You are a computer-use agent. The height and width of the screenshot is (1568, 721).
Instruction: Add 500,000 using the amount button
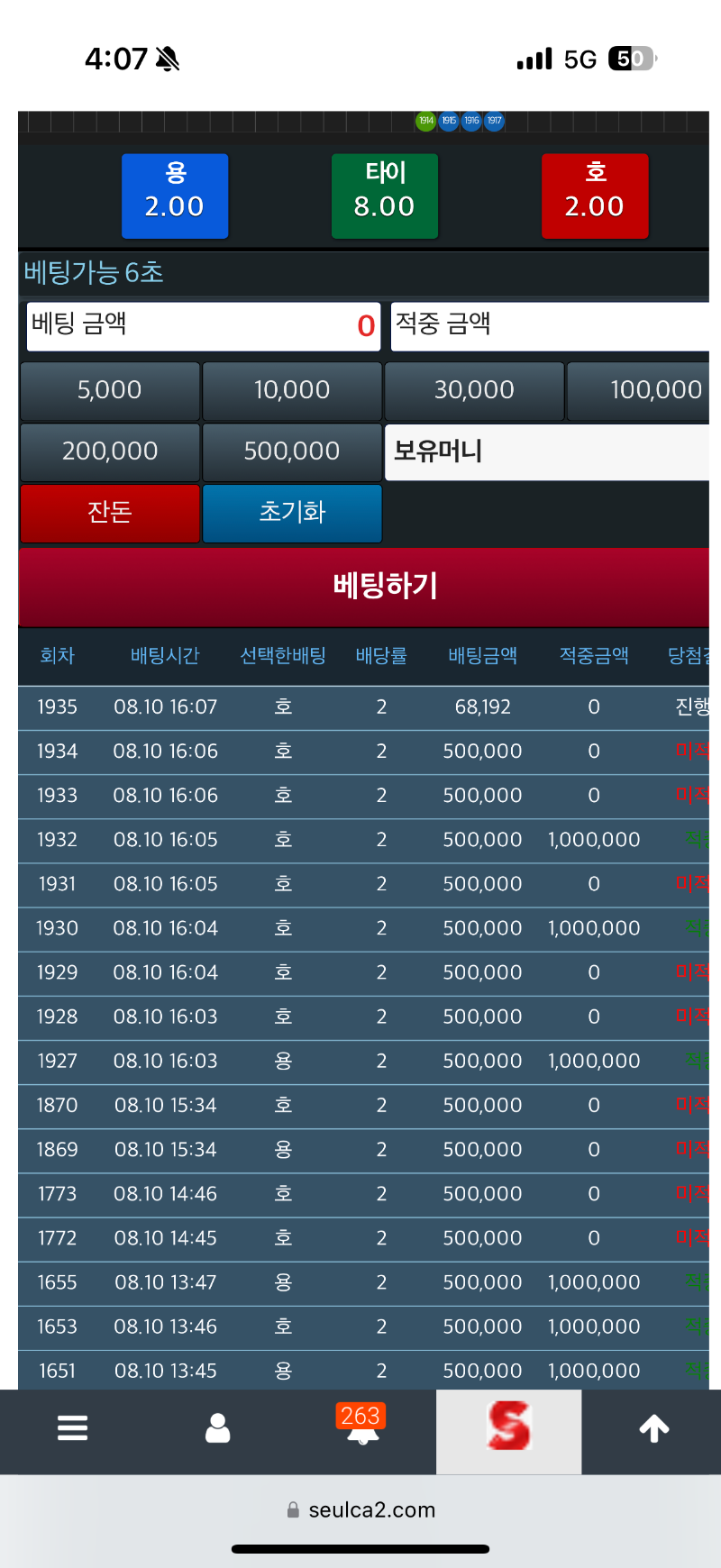pos(292,451)
